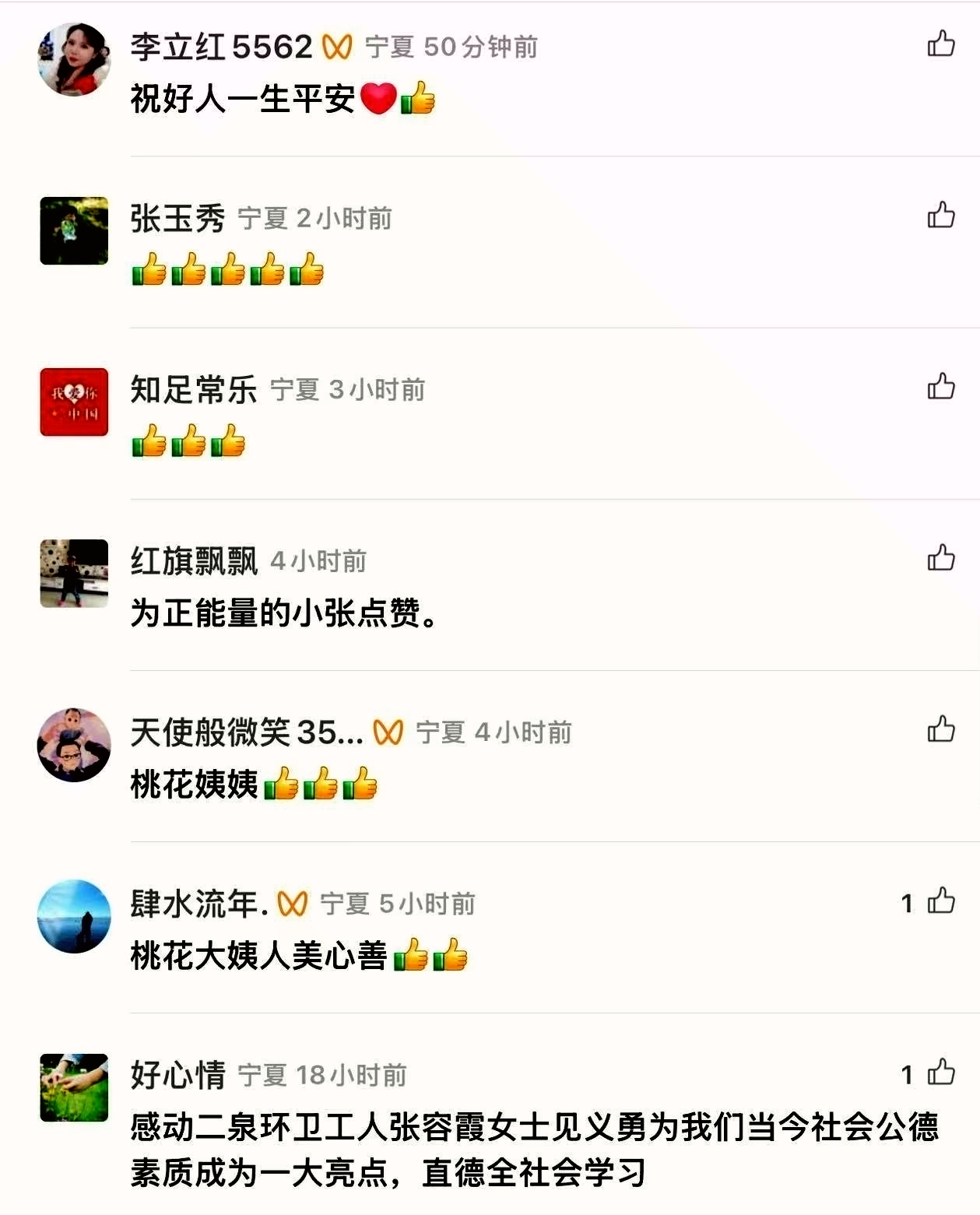Visit 天使般微笑35's profile via avatar

tap(74, 745)
